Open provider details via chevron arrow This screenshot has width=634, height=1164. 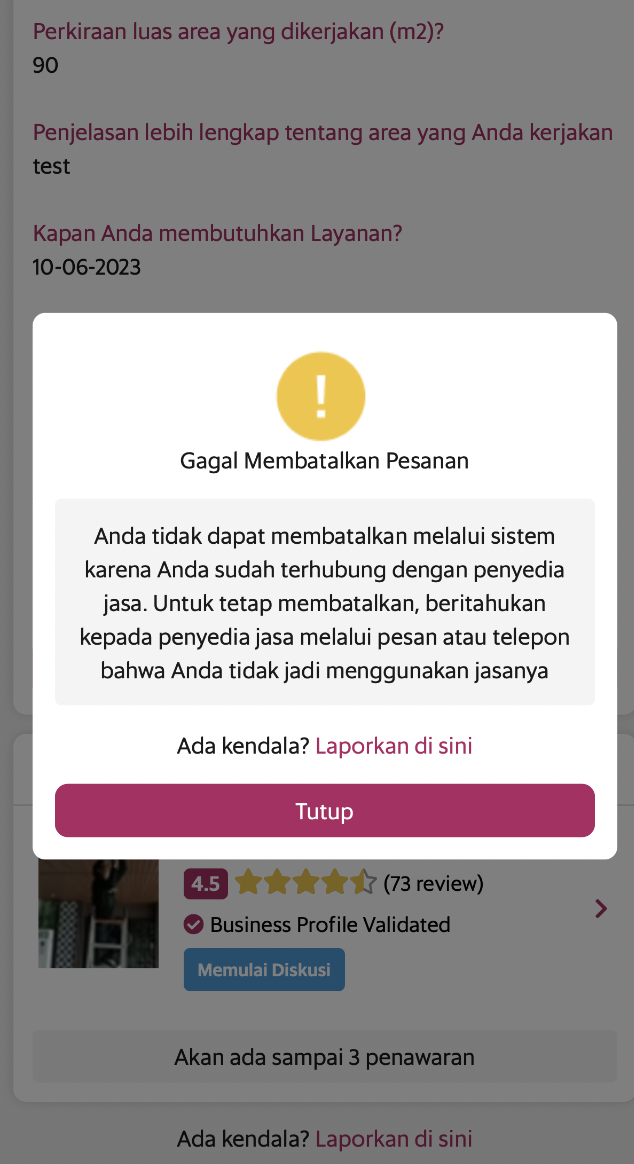pos(601,909)
